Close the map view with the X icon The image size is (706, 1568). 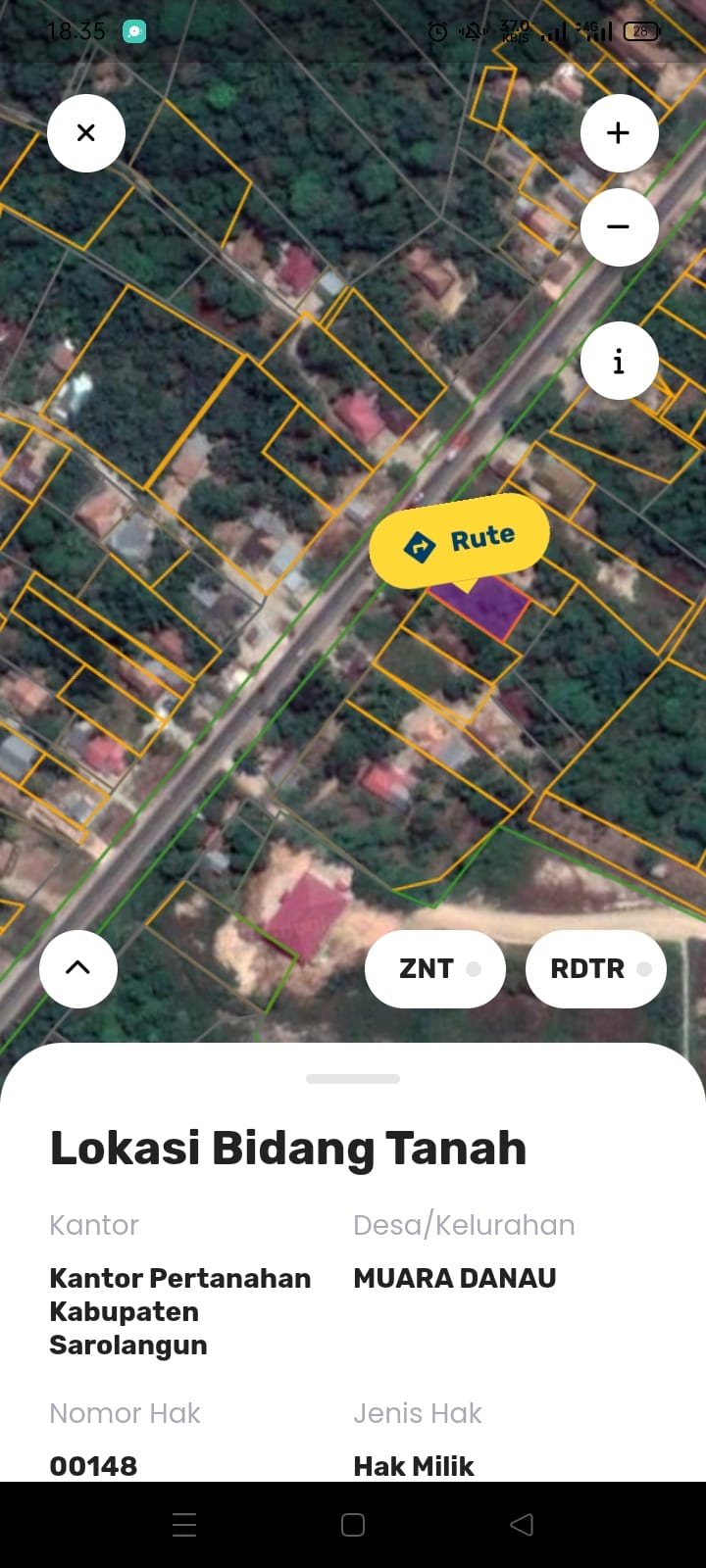click(85, 132)
